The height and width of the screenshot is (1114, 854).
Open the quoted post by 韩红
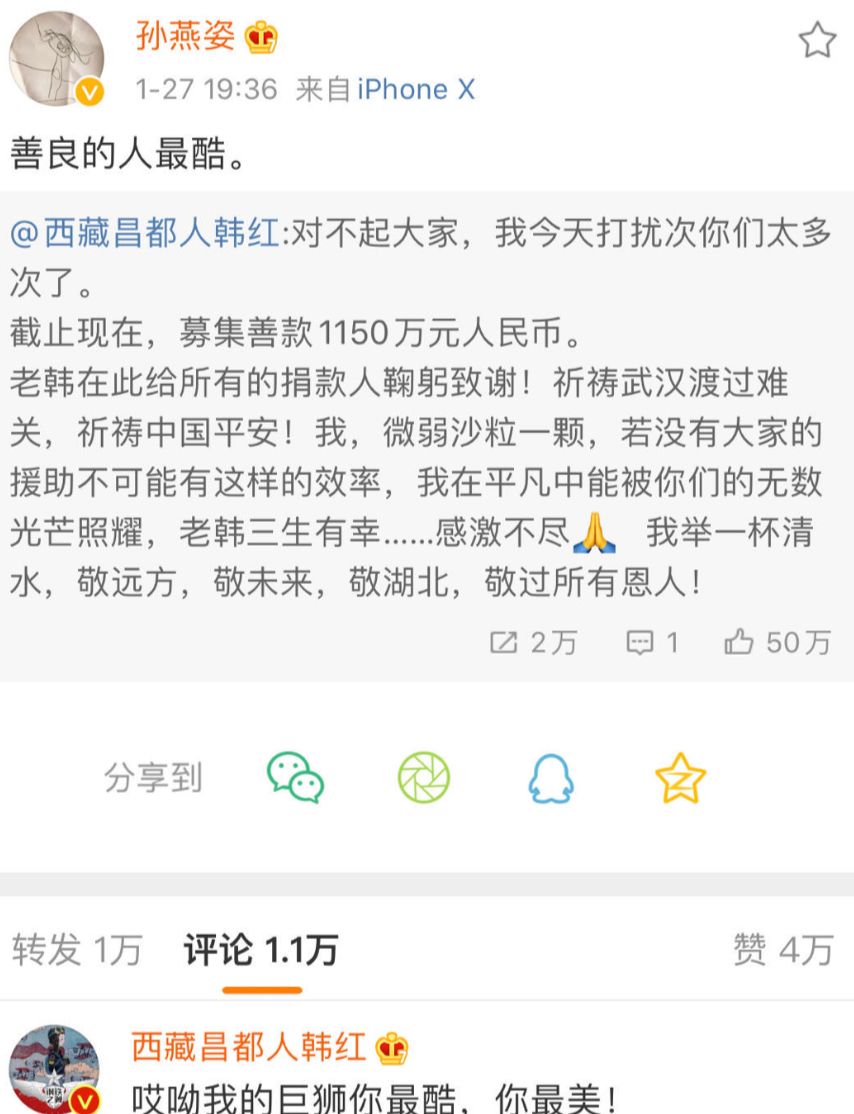pyautogui.click(x=420, y=420)
